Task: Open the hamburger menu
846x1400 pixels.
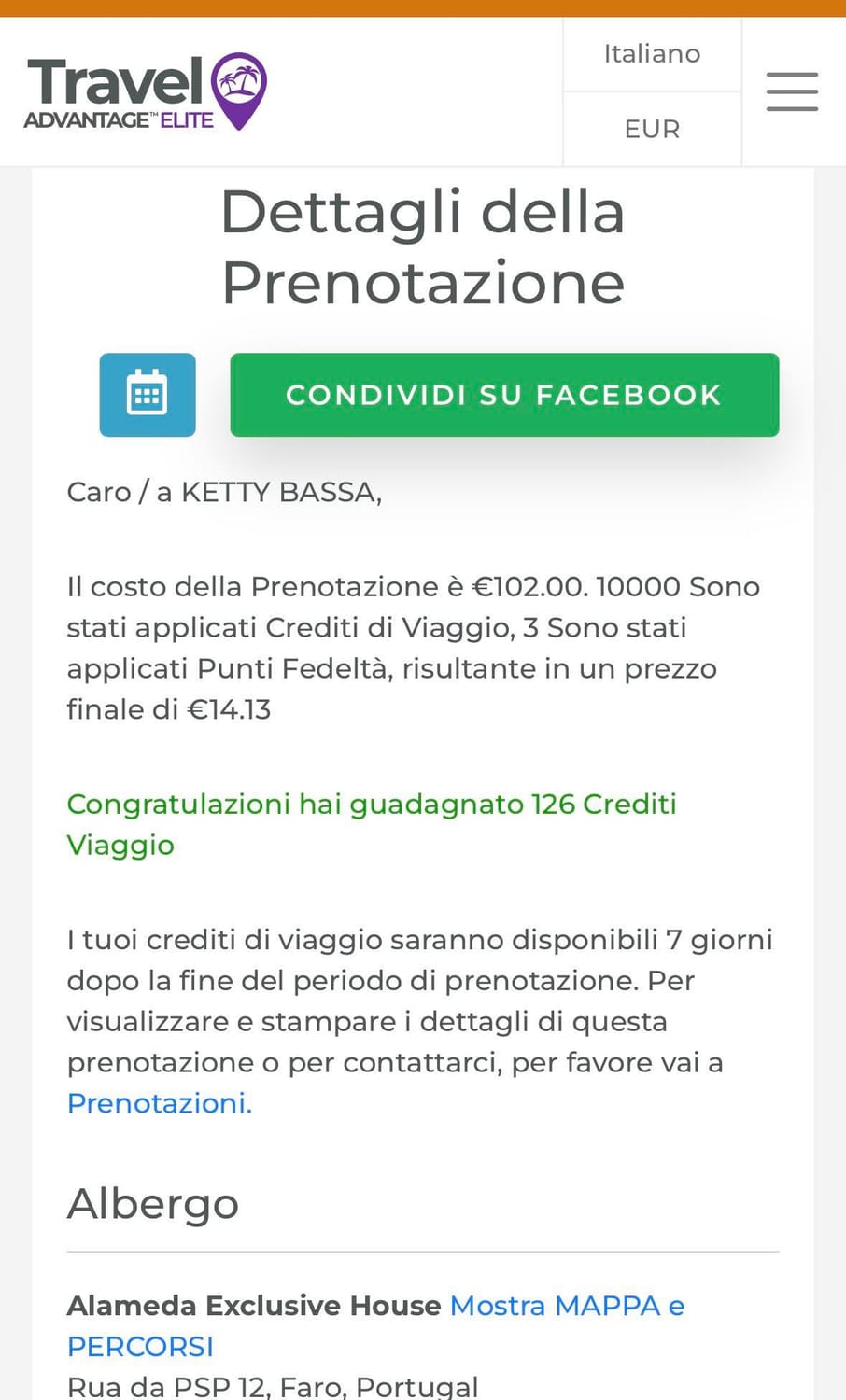Action: click(792, 91)
